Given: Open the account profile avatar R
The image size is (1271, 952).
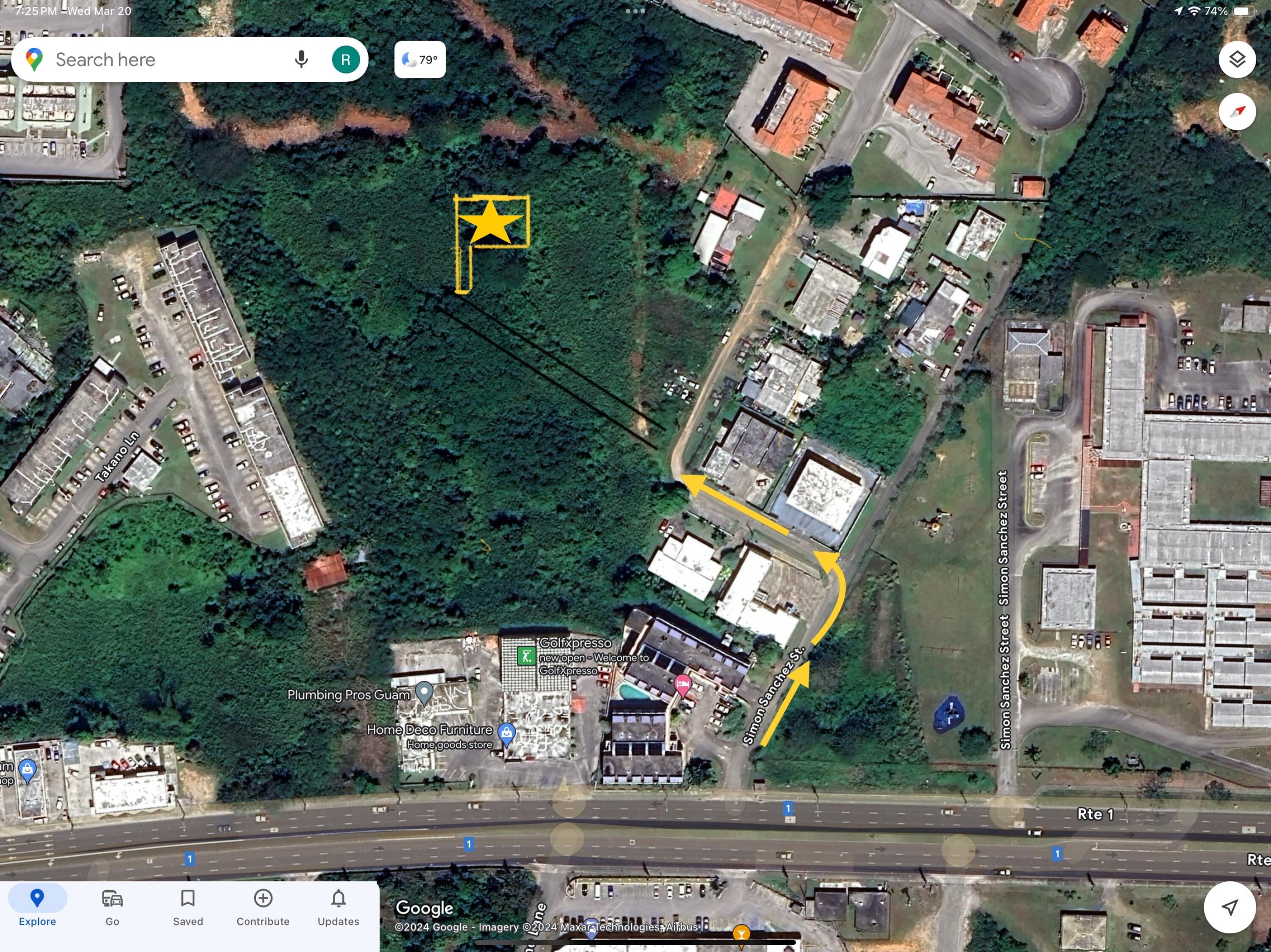Looking at the screenshot, I should coord(345,60).
